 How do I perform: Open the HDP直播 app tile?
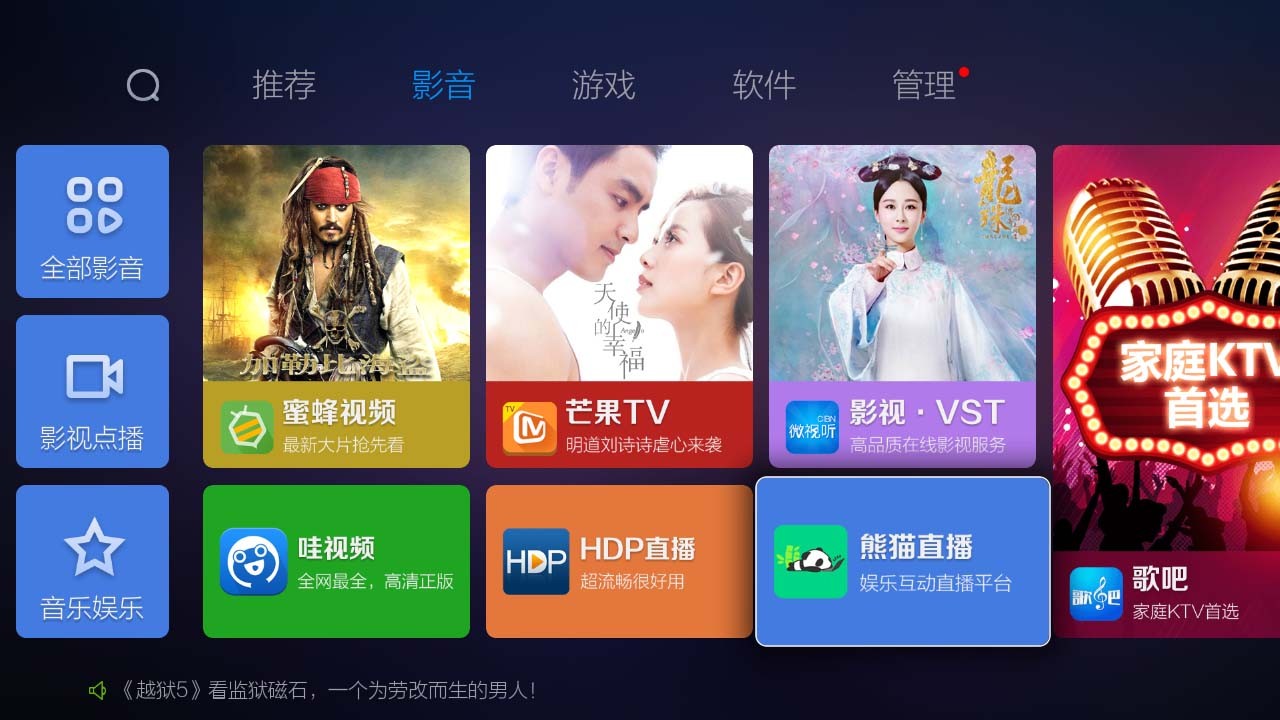coord(619,562)
